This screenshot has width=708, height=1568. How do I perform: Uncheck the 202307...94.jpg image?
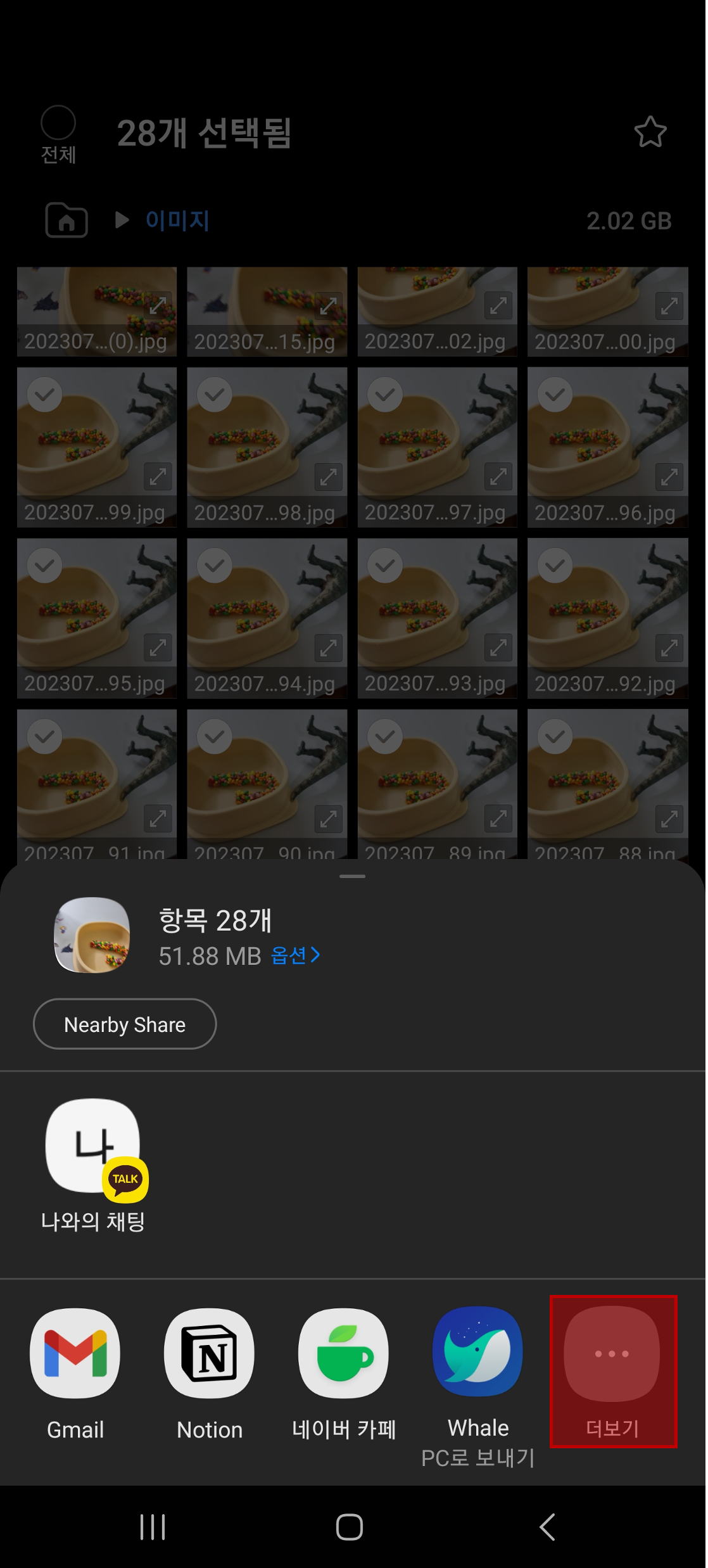[214, 565]
